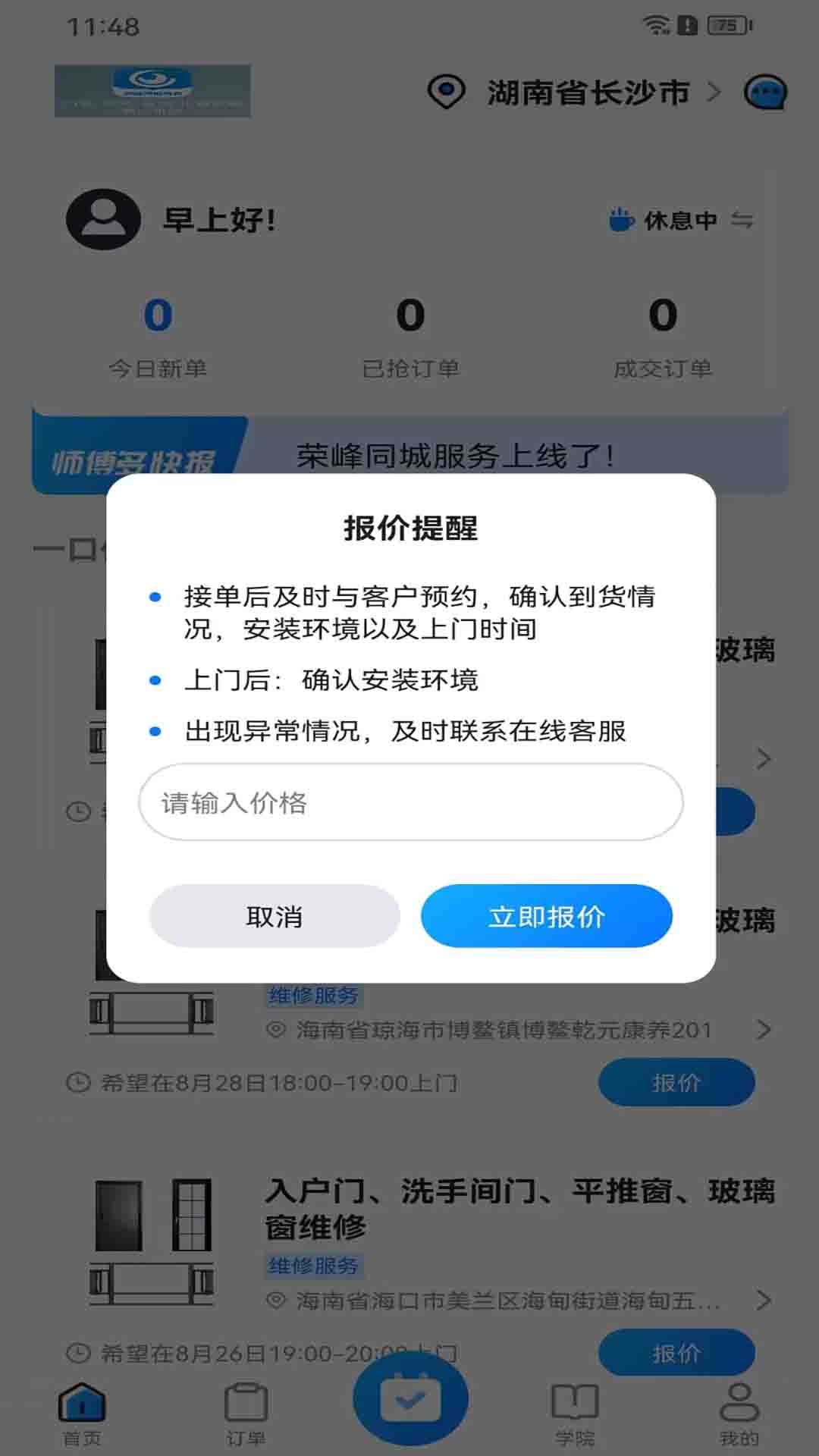The height and width of the screenshot is (1456, 819).
Task: Open city selector chevron after 湖南省长沙市
Action: pyautogui.click(x=714, y=93)
